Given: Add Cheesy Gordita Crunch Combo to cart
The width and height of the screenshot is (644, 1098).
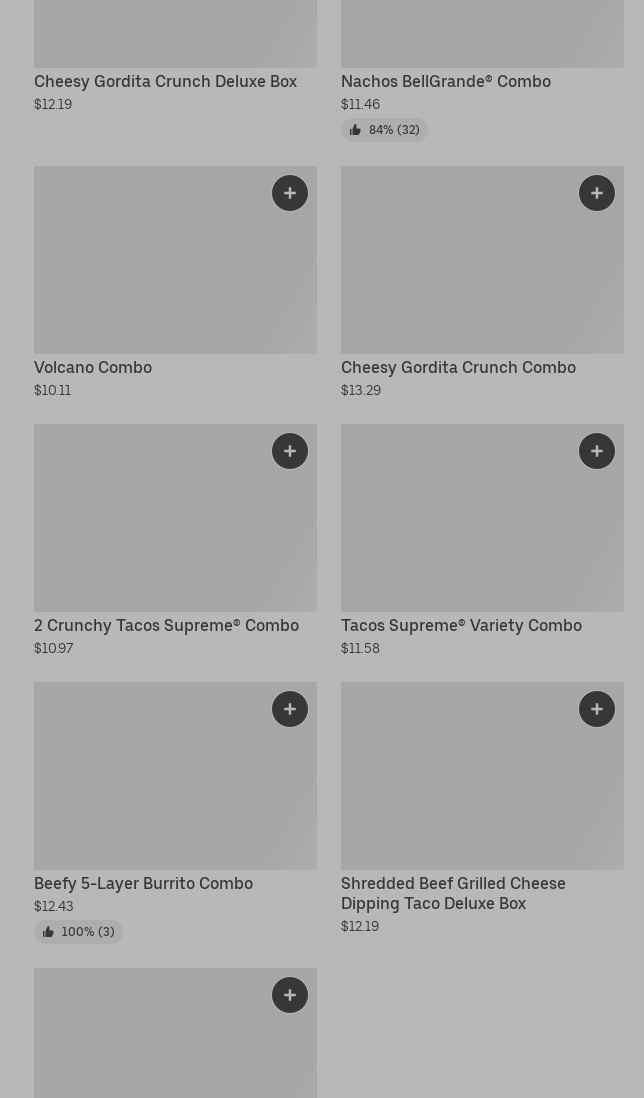Looking at the screenshot, I should [x=597, y=193].
